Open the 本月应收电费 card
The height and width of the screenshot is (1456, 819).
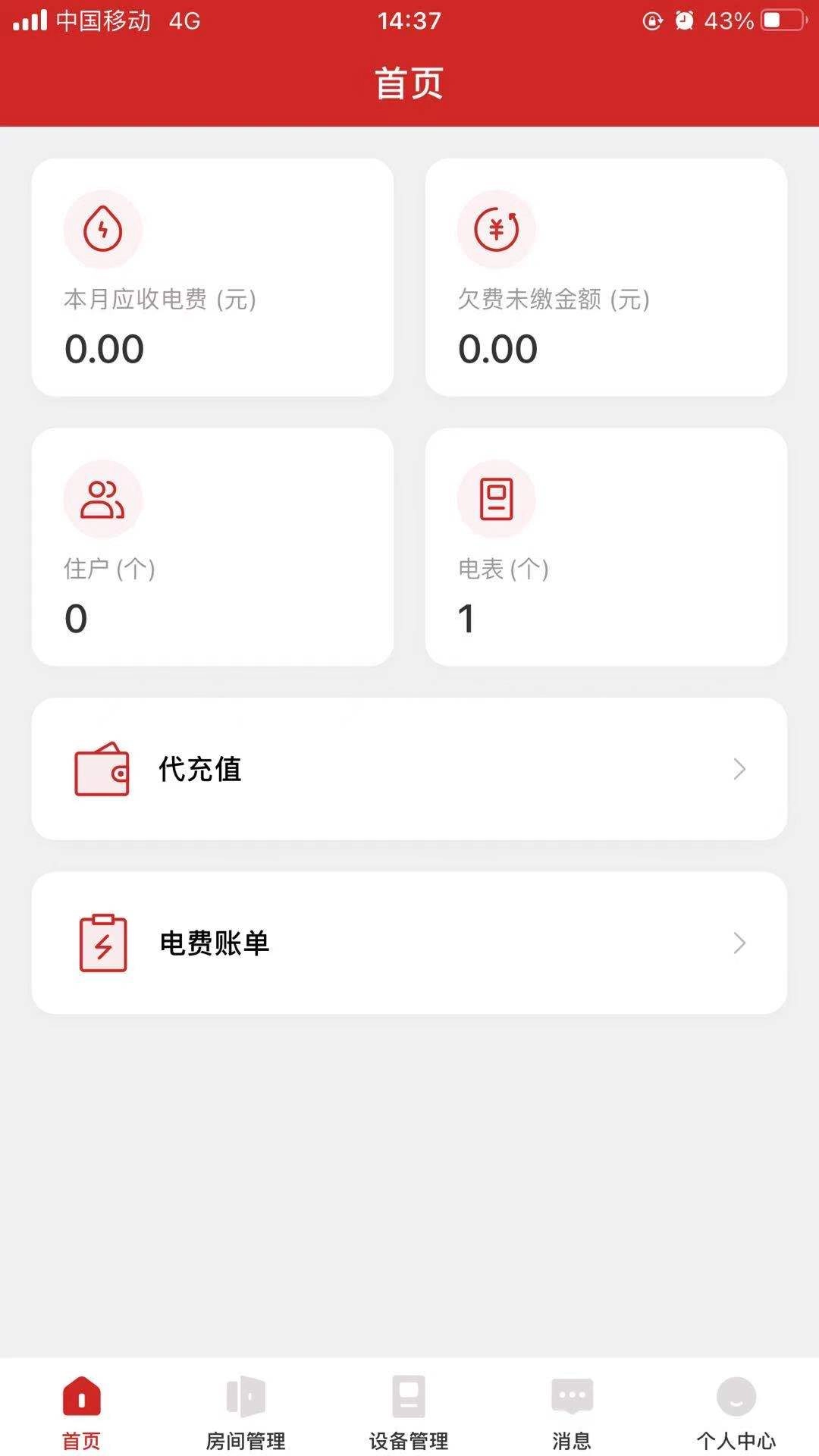(x=212, y=278)
